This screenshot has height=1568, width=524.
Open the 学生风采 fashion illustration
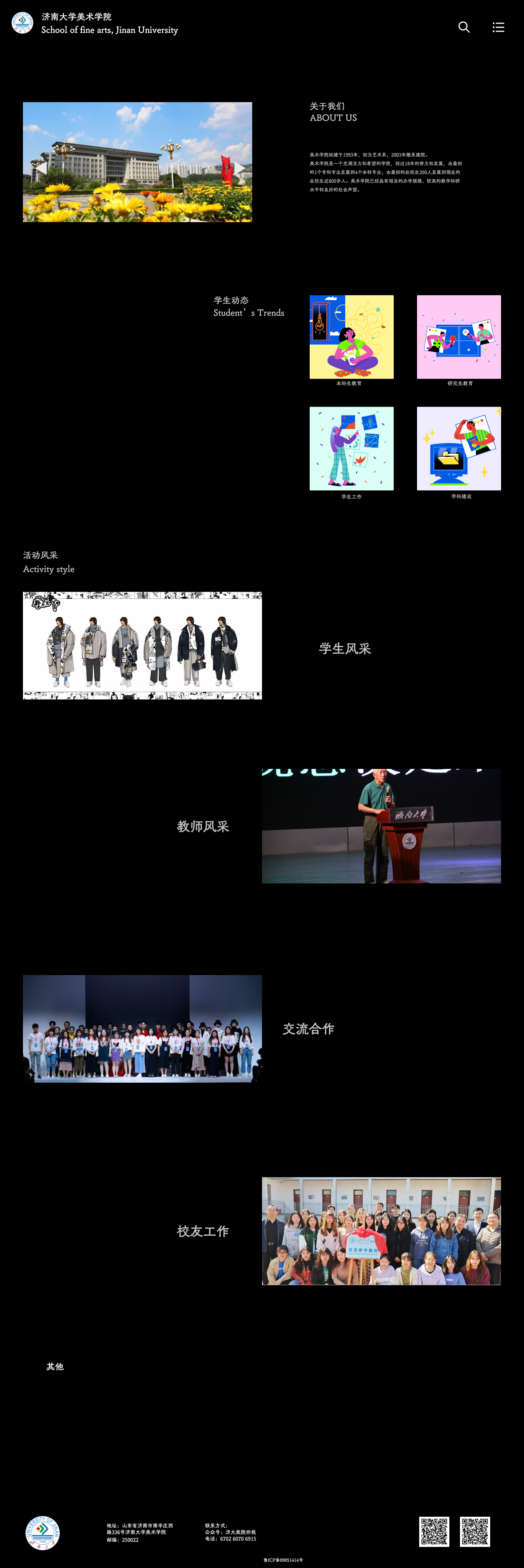tap(142, 645)
